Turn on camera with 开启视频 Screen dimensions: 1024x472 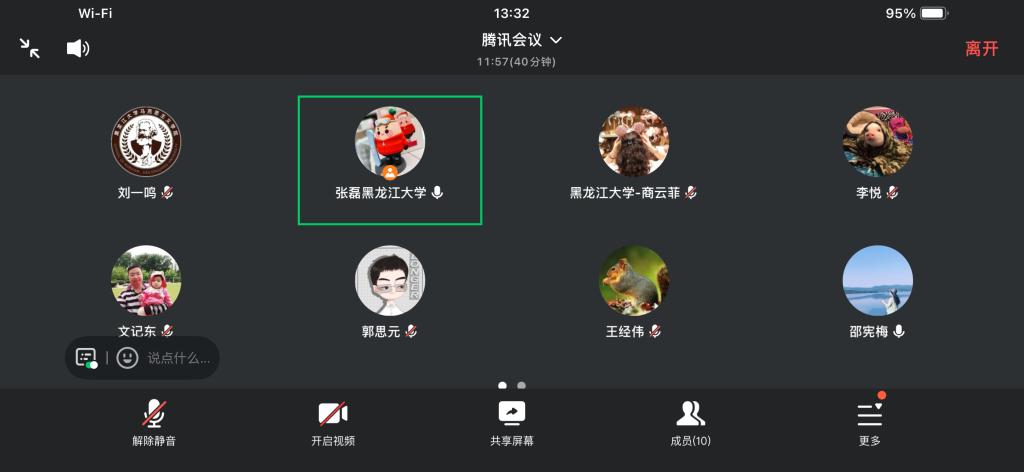[332, 421]
